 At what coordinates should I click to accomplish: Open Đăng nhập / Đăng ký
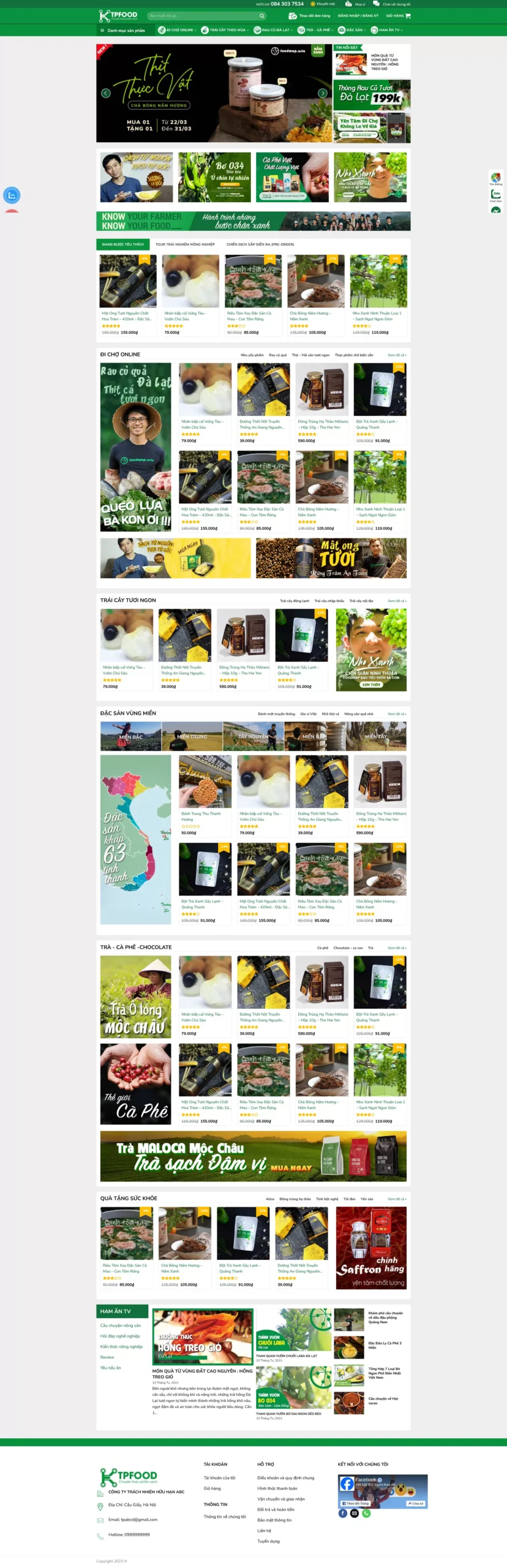coord(358,15)
